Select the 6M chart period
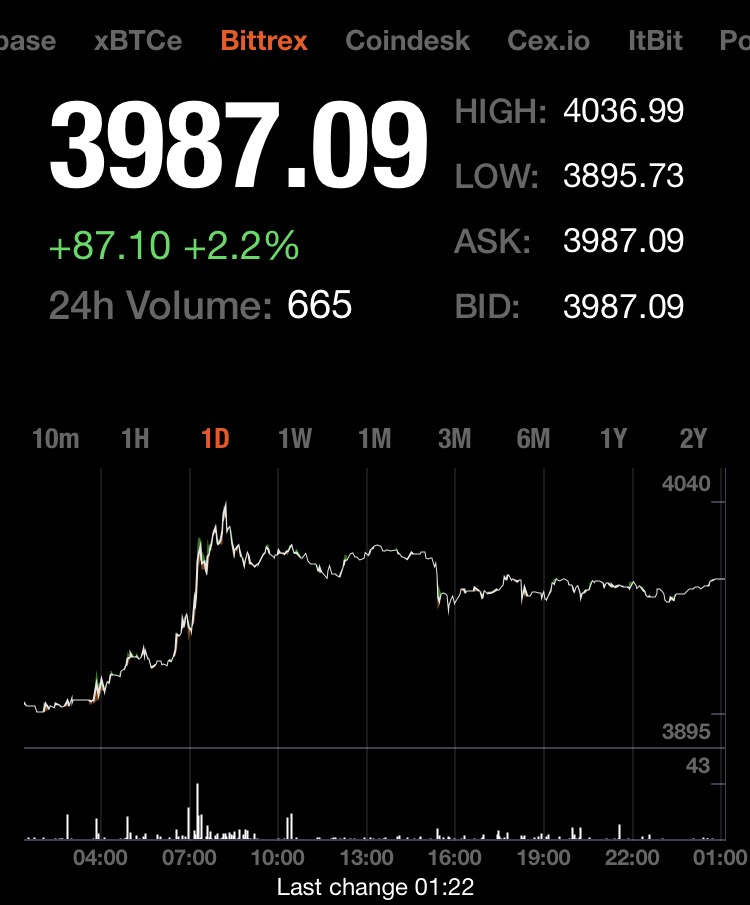This screenshot has width=750, height=905. pos(534,438)
